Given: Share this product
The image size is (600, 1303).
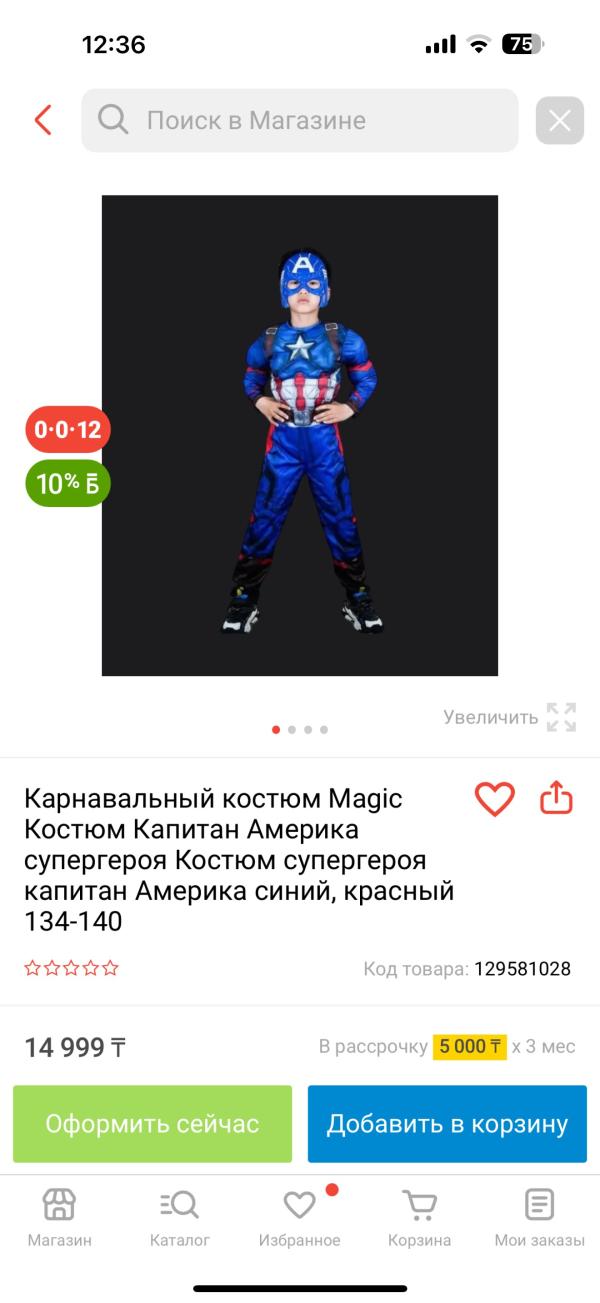Looking at the screenshot, I should coord(556,798).
